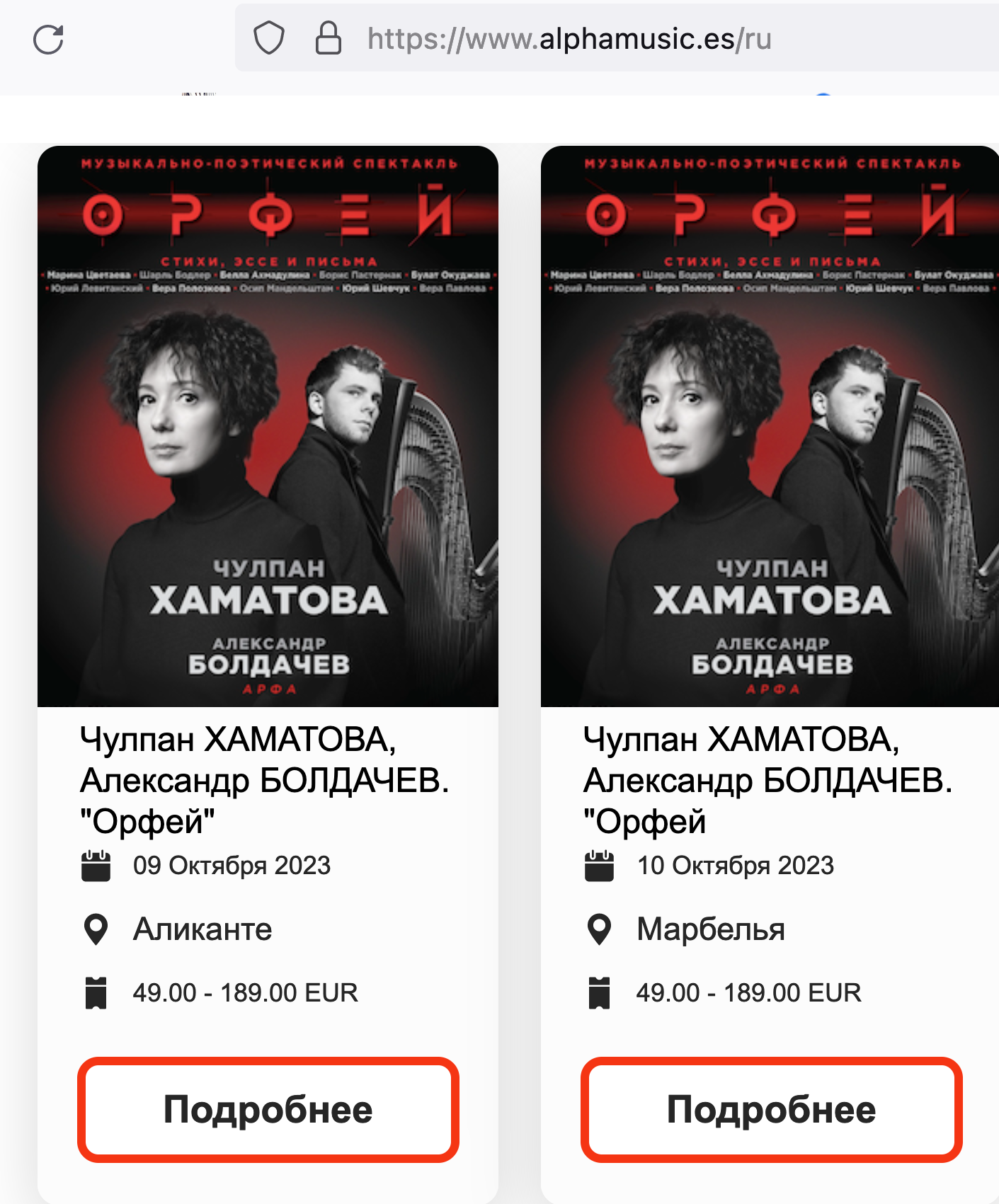Tap Подробнее for the 10 Октября show
The width and height of the screenshot is (999, 1204).
coord(771,1109)
